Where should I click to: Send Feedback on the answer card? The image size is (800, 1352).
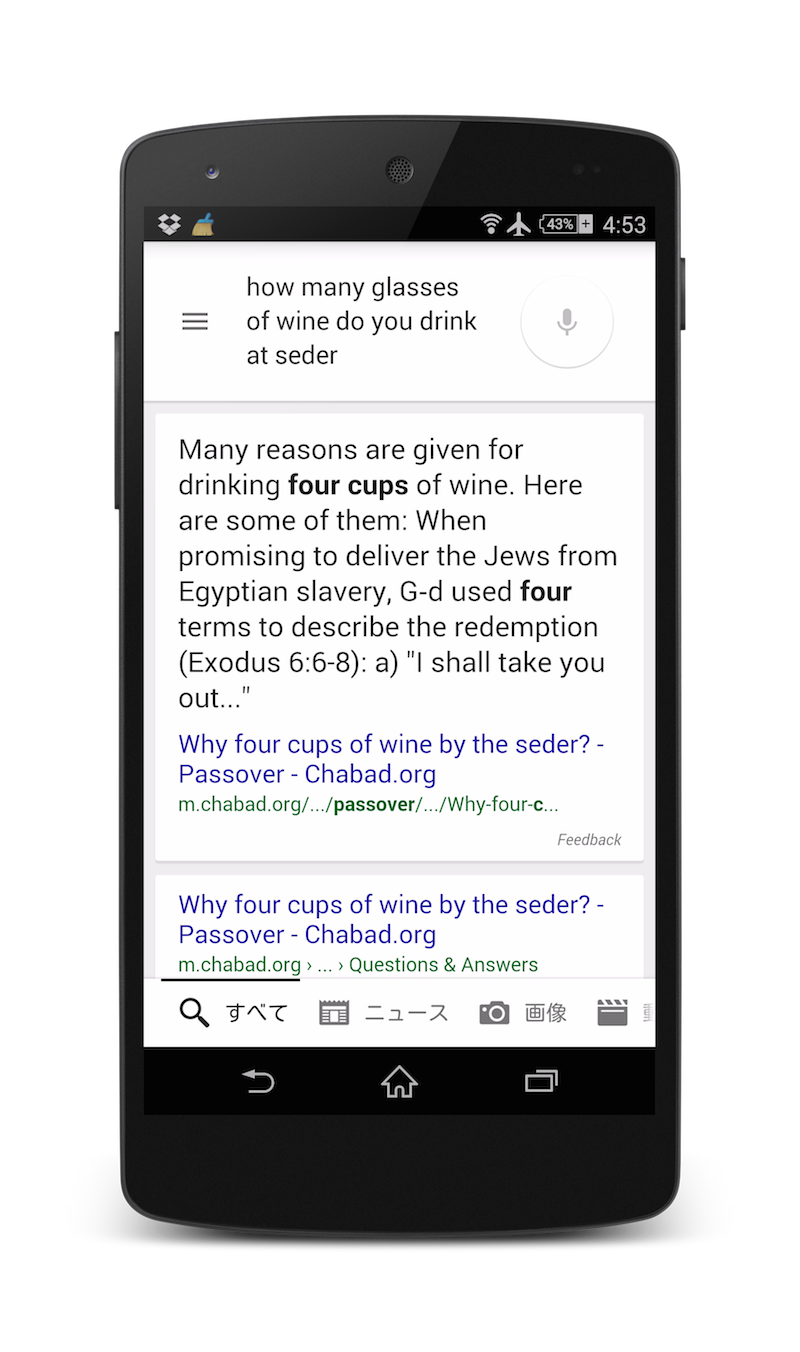[589, 840]
